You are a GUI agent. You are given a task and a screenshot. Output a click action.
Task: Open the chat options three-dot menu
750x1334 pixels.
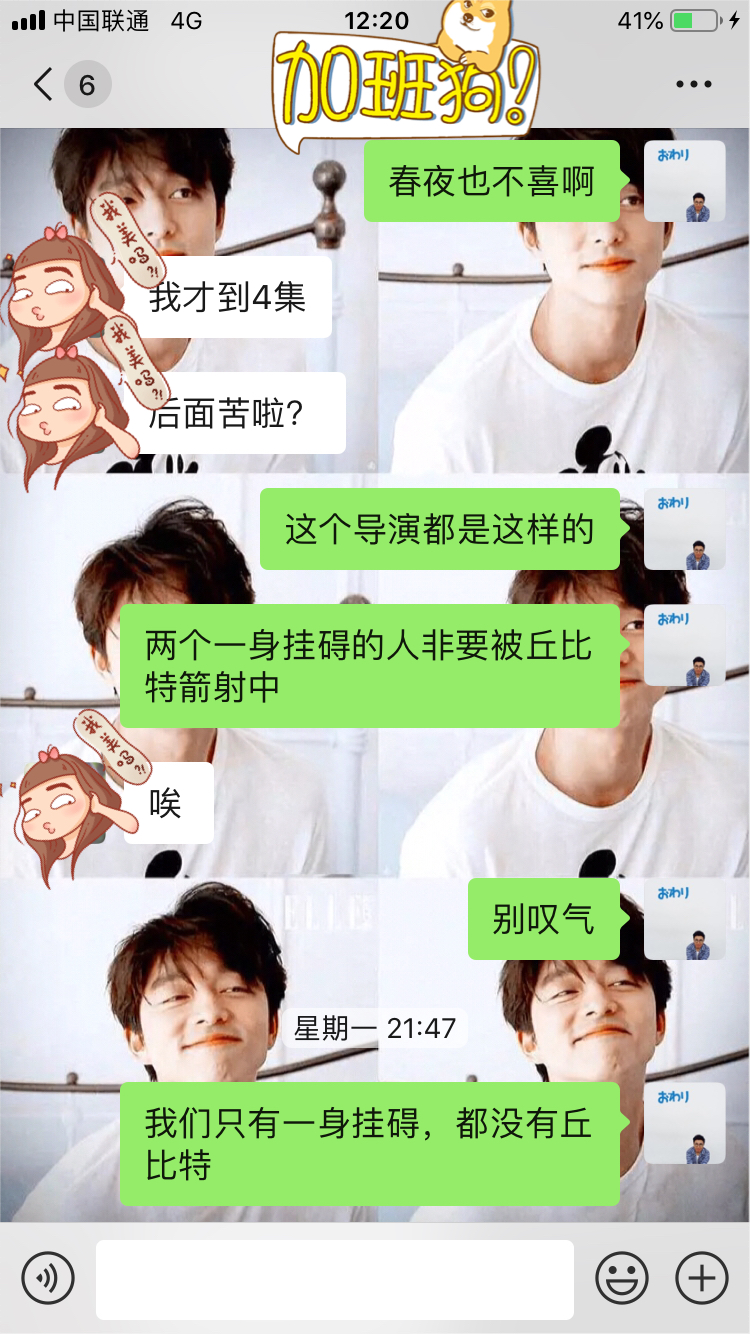point(693,85)
